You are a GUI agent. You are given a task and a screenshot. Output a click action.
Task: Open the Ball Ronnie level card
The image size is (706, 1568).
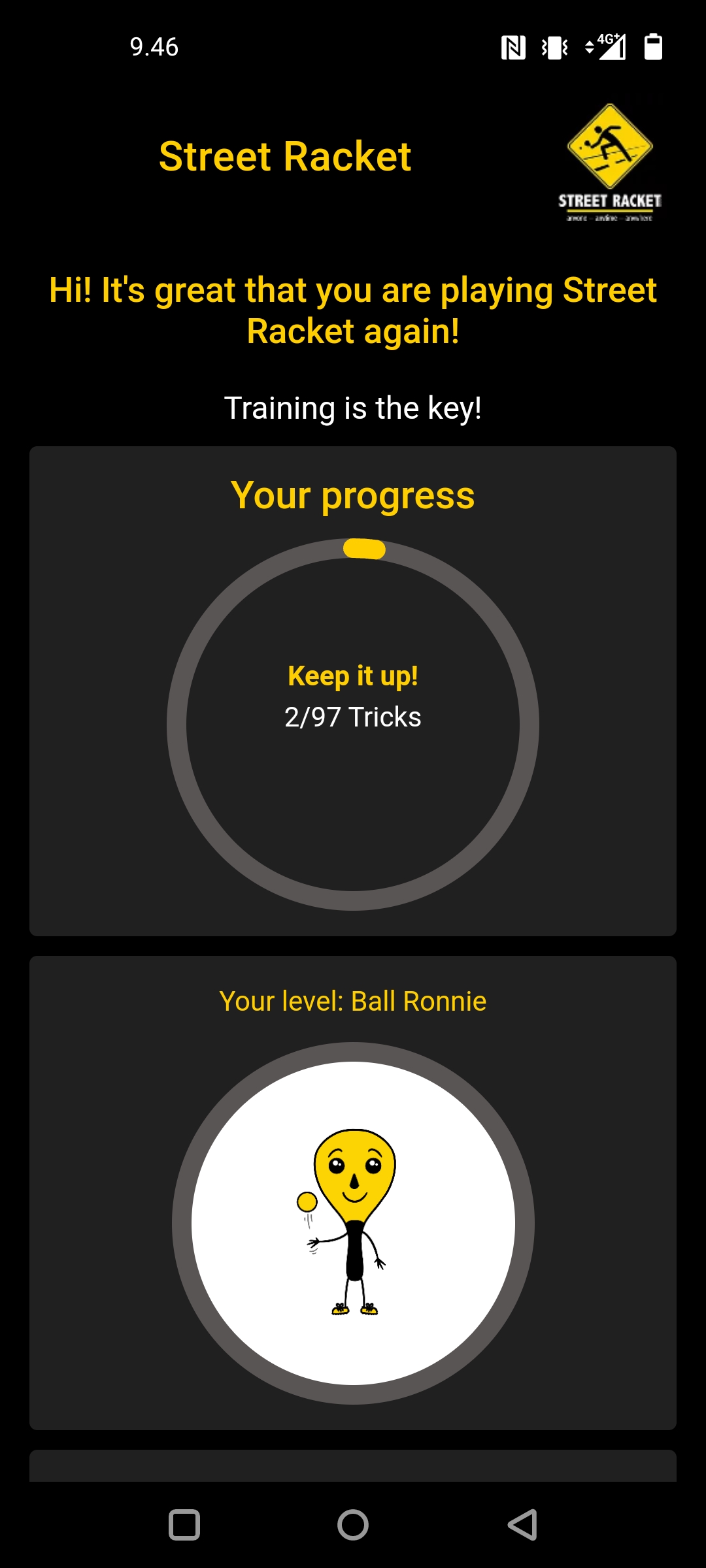point(353,1193)
